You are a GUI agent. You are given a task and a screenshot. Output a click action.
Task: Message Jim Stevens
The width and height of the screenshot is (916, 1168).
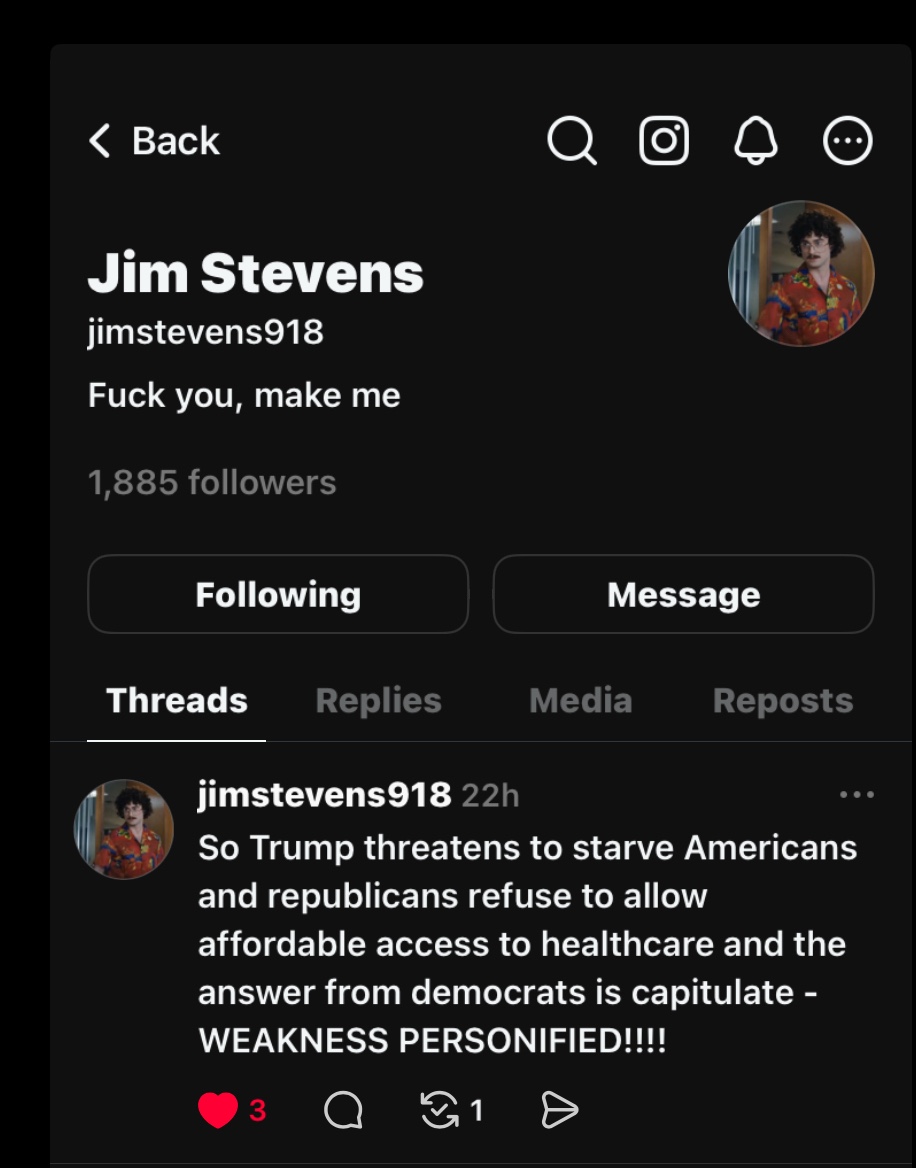[x=683, y=595]
